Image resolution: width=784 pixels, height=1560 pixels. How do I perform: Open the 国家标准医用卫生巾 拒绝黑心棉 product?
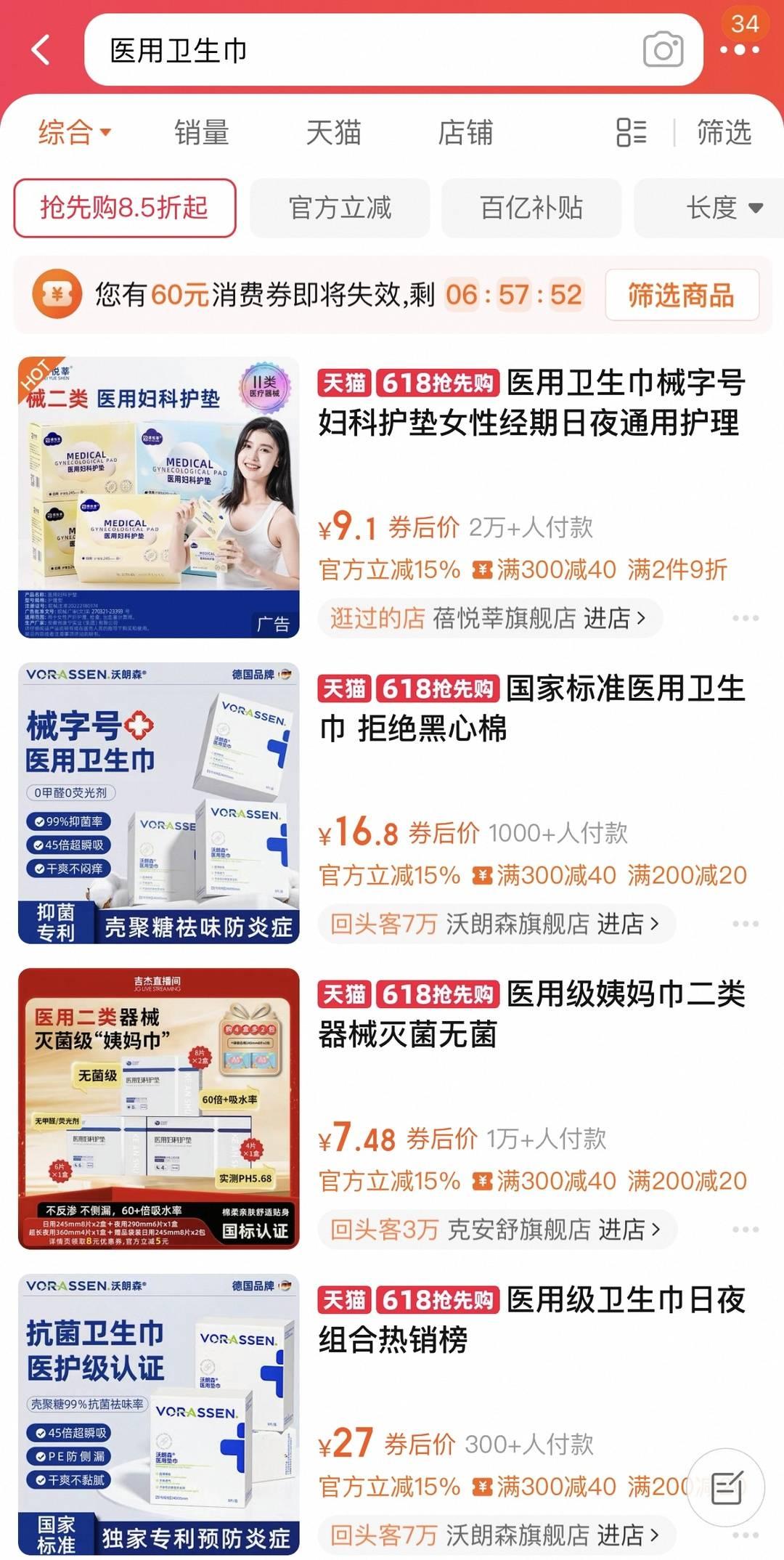coord(530,708)
